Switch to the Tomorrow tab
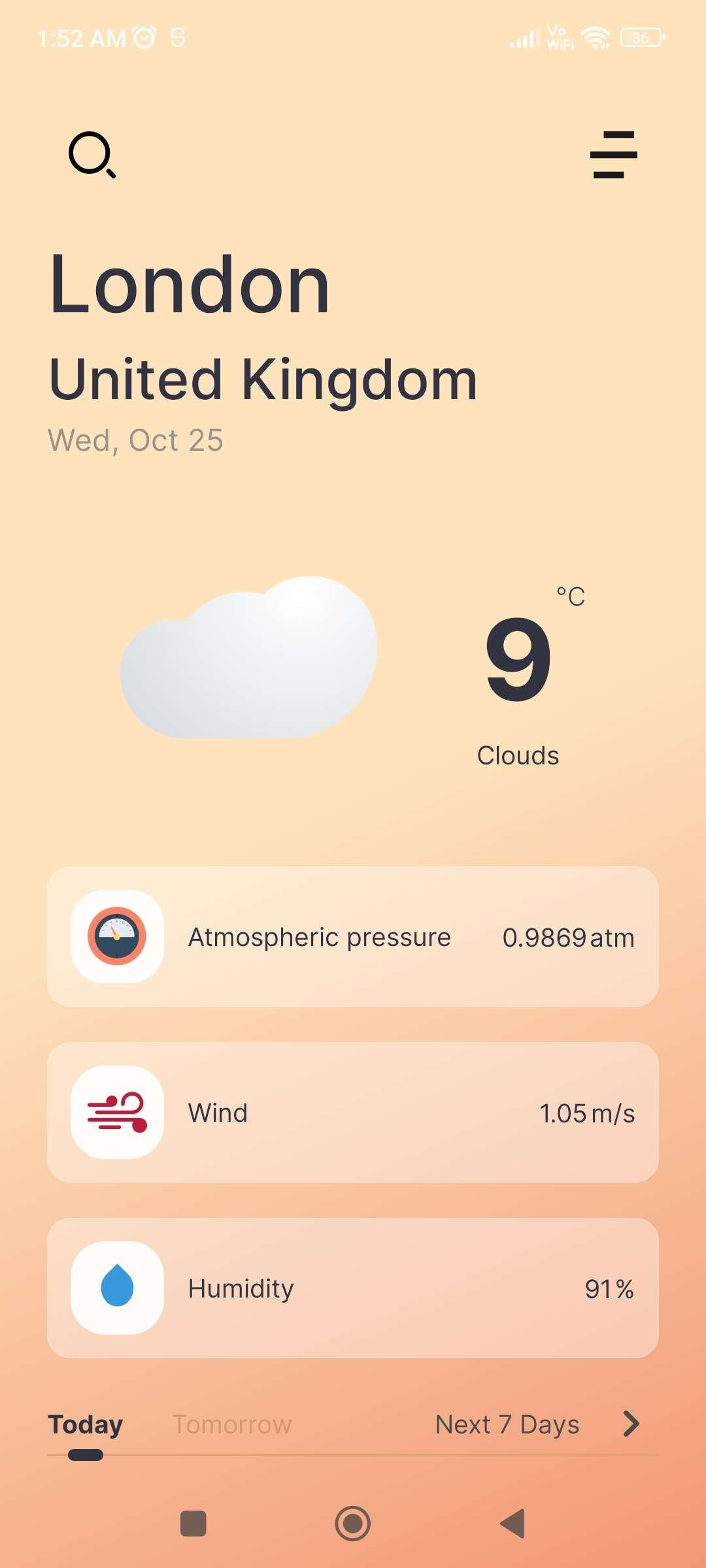706x1568 pixels. (231, 1424)
